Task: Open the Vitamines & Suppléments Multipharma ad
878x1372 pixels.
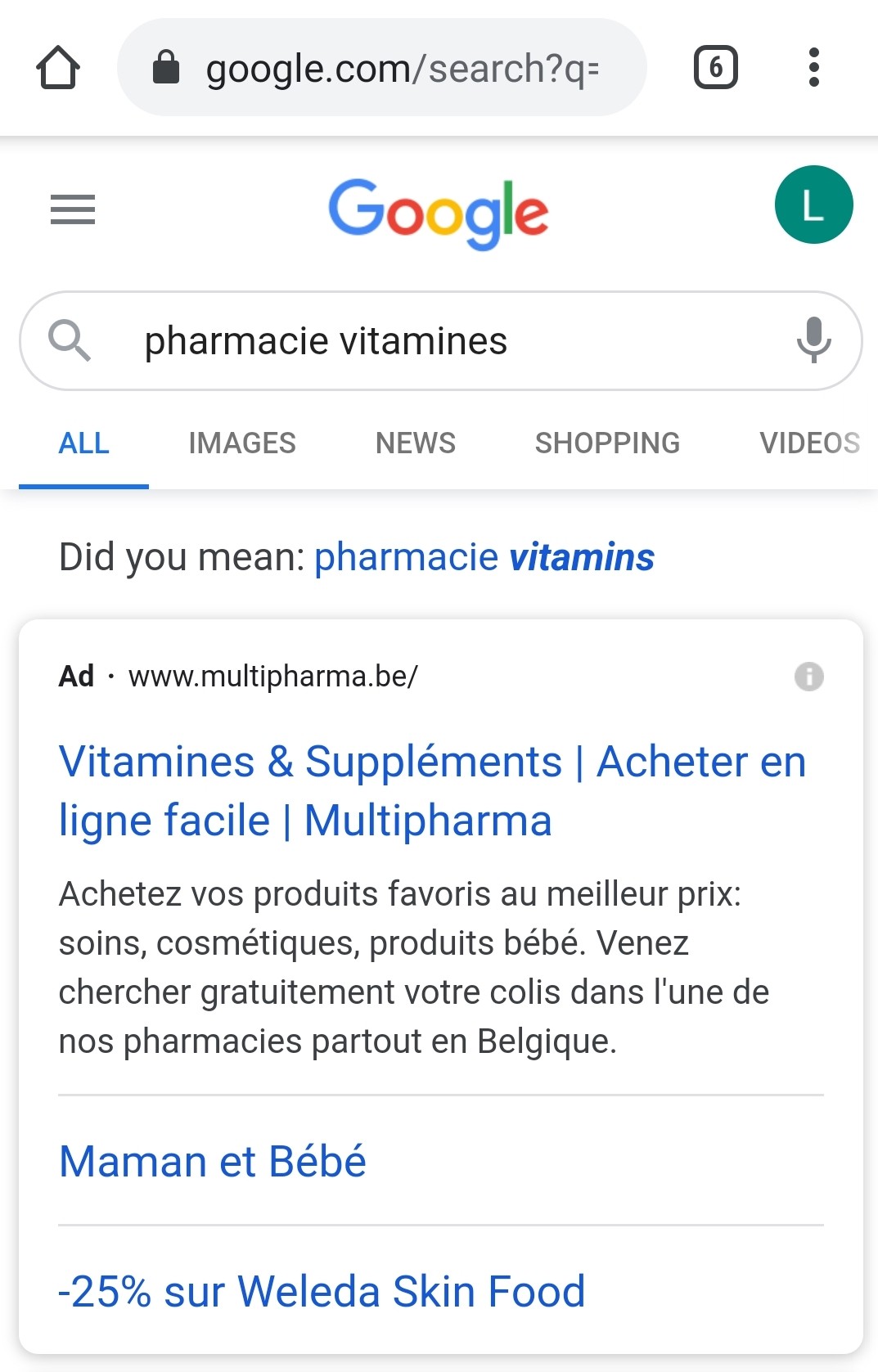Action: [432, 790]
